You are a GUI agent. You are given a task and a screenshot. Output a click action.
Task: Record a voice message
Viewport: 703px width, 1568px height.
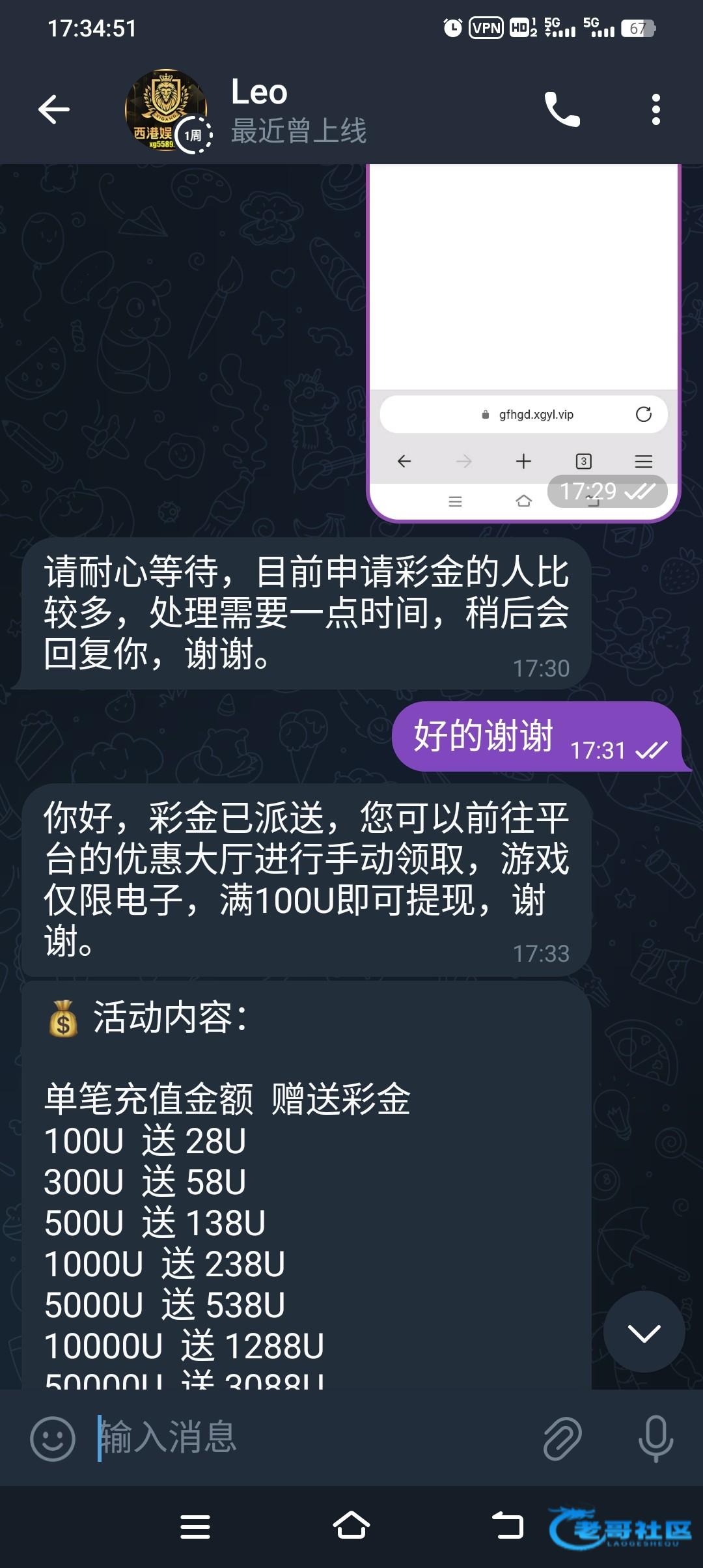655,1438
